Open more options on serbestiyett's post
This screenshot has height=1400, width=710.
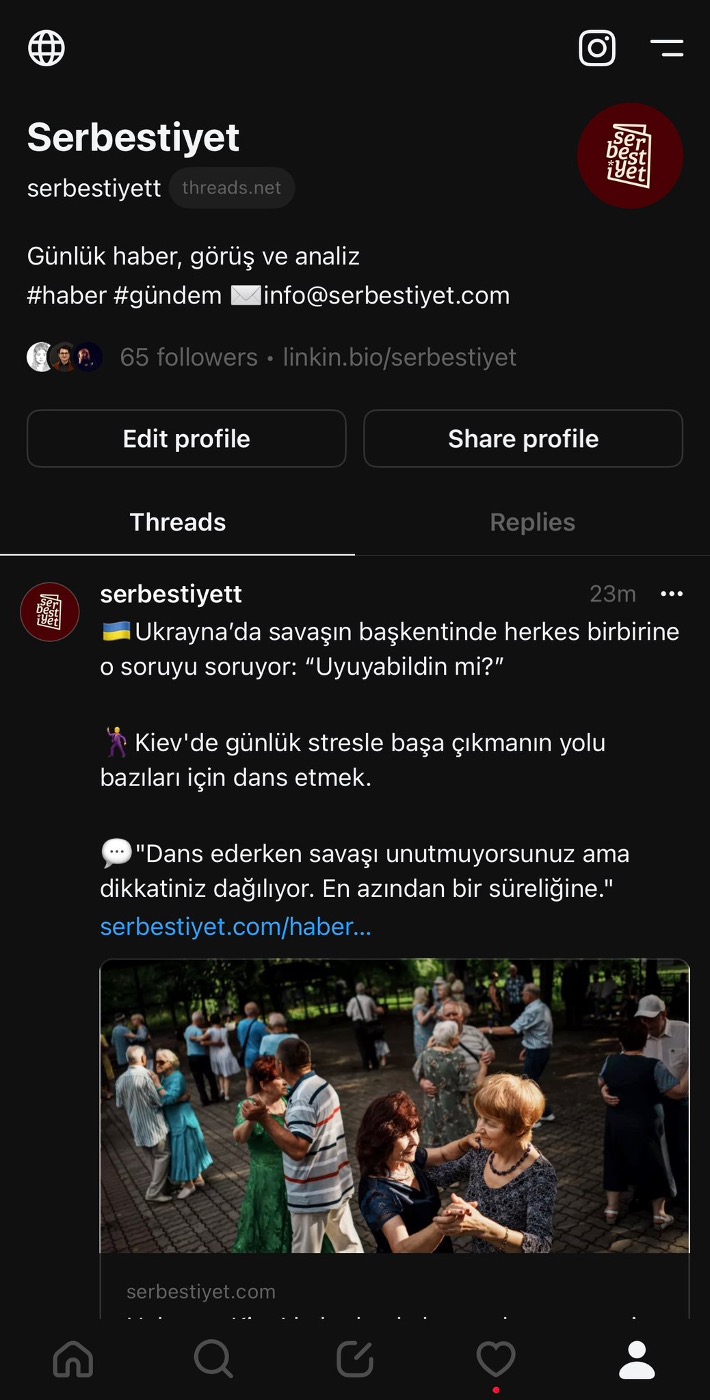[x=672, y=594]
